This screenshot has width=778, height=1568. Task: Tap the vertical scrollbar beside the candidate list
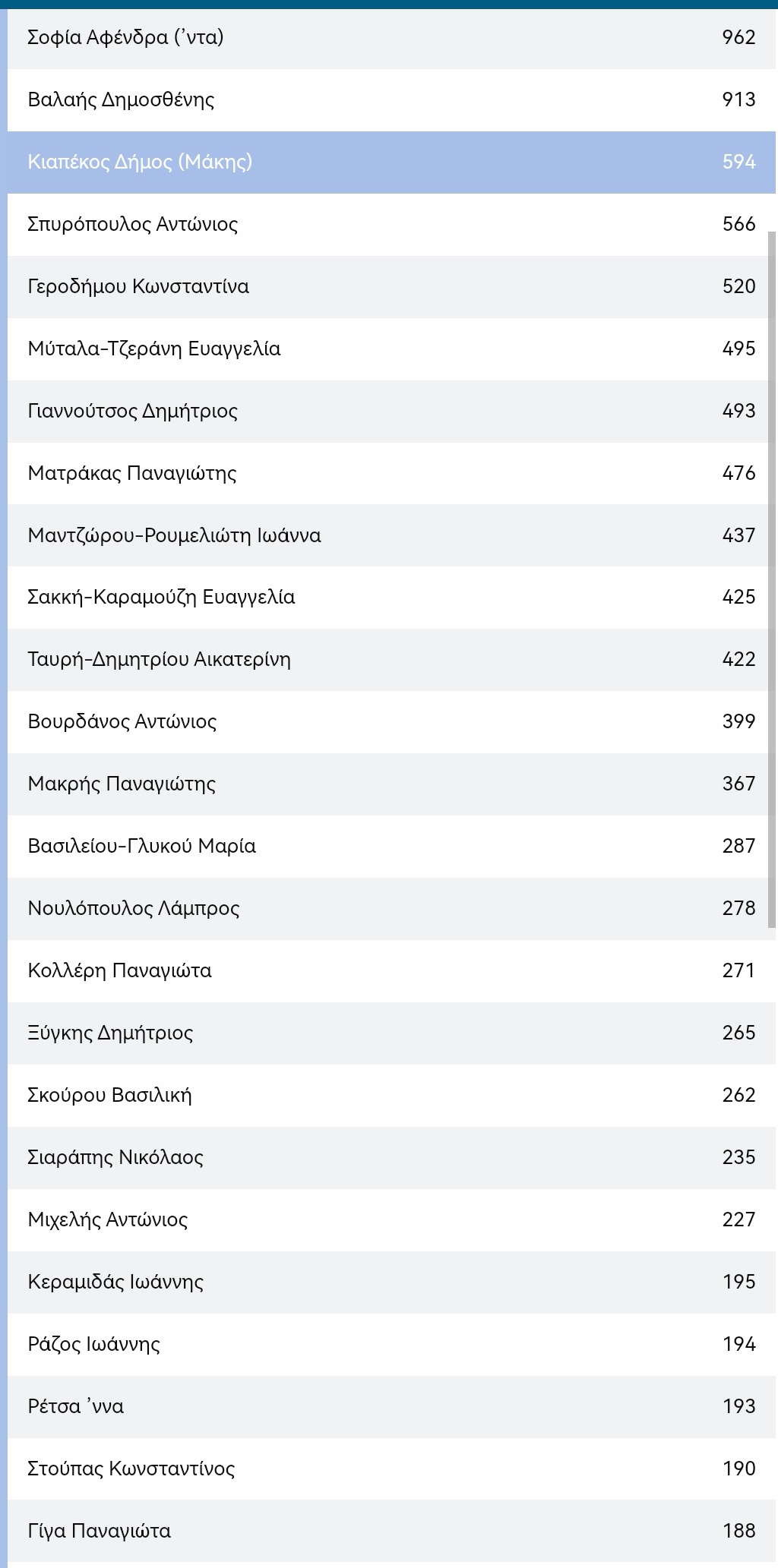tap(772, 579)
